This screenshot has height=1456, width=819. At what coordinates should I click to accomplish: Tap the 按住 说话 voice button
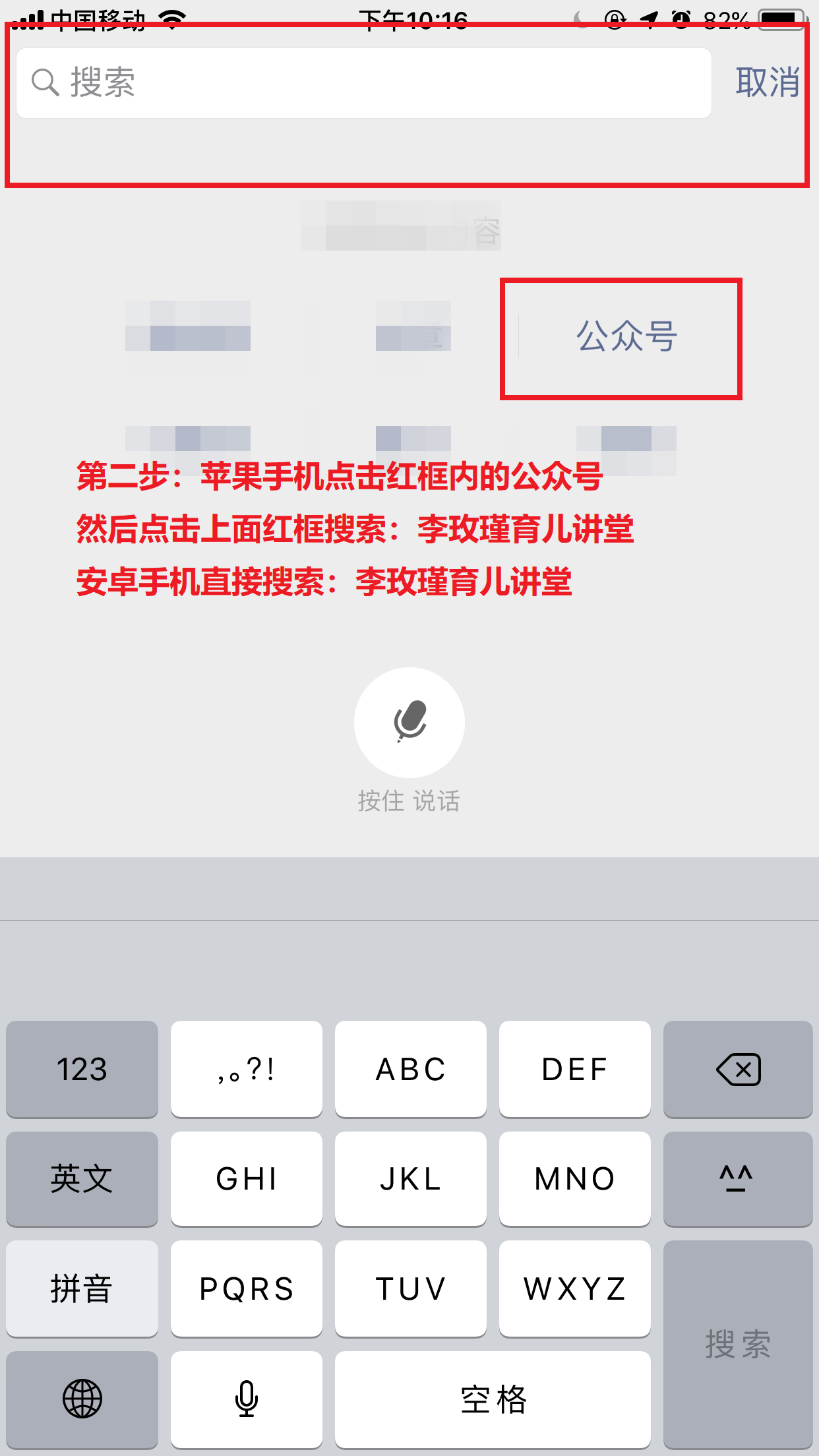click(x=409, y=723)
